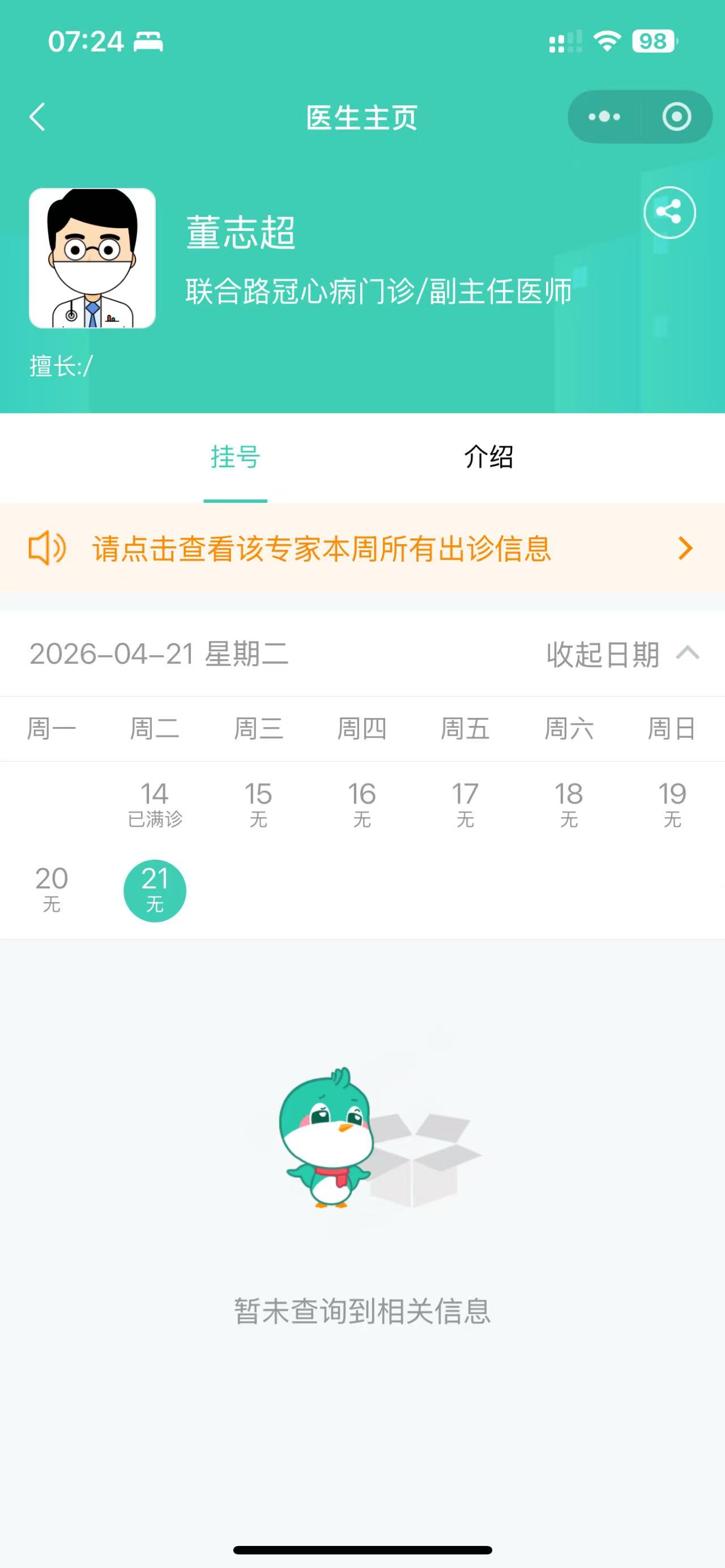This screenshot has height=1568, width=725.
Task: View Dr. 董志超's avatar photo
Action: coord(92,258)
